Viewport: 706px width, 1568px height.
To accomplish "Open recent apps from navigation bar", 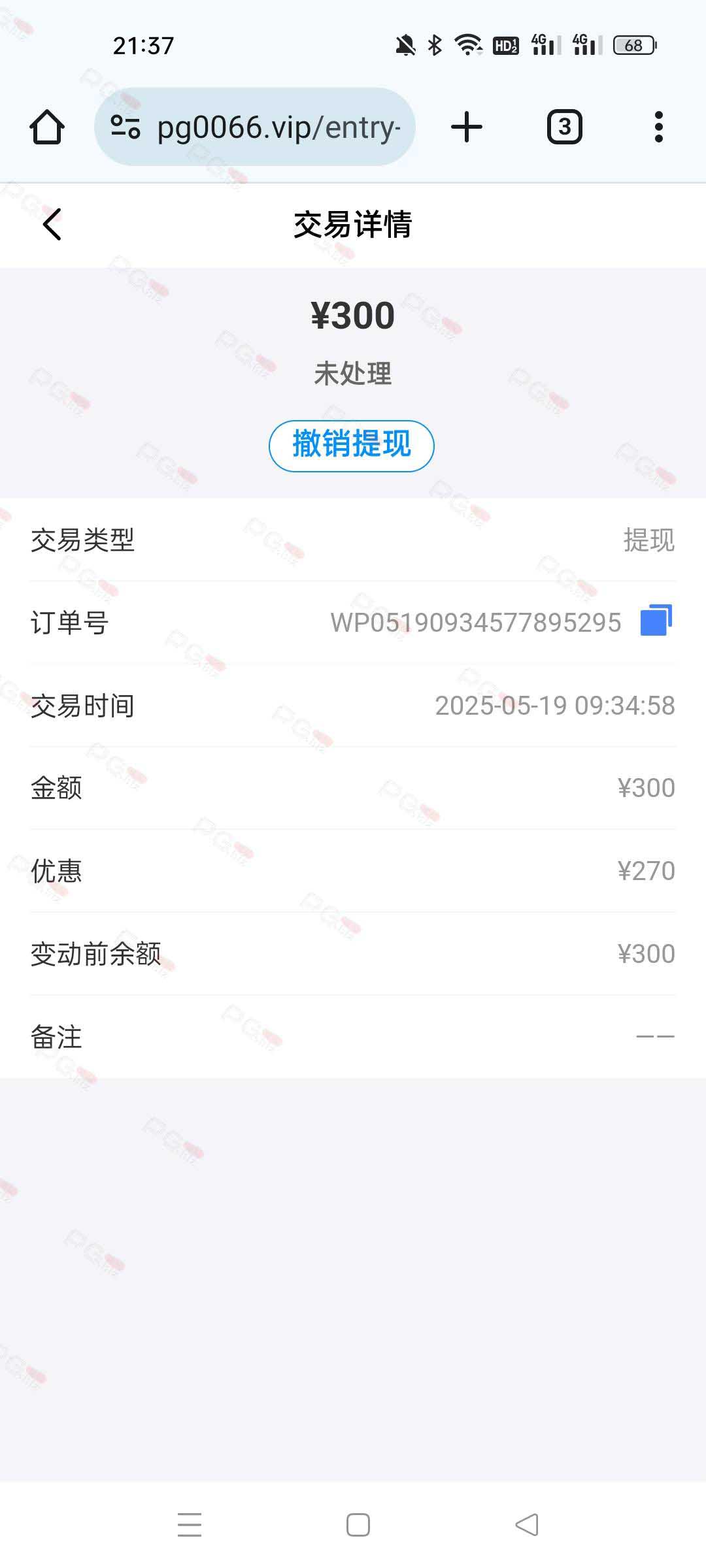I will point(190,1525).
